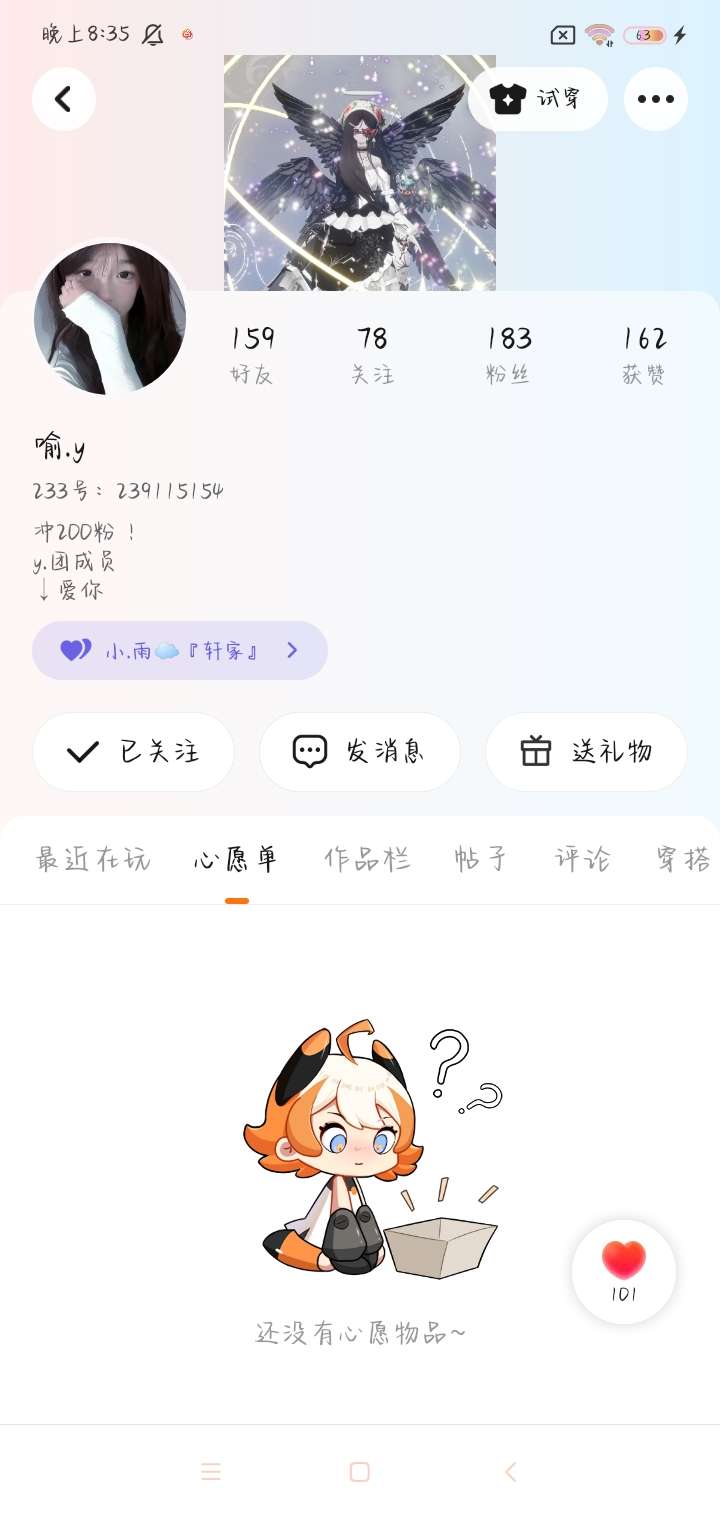Switch to the 评论 tab

click(583, 859)
